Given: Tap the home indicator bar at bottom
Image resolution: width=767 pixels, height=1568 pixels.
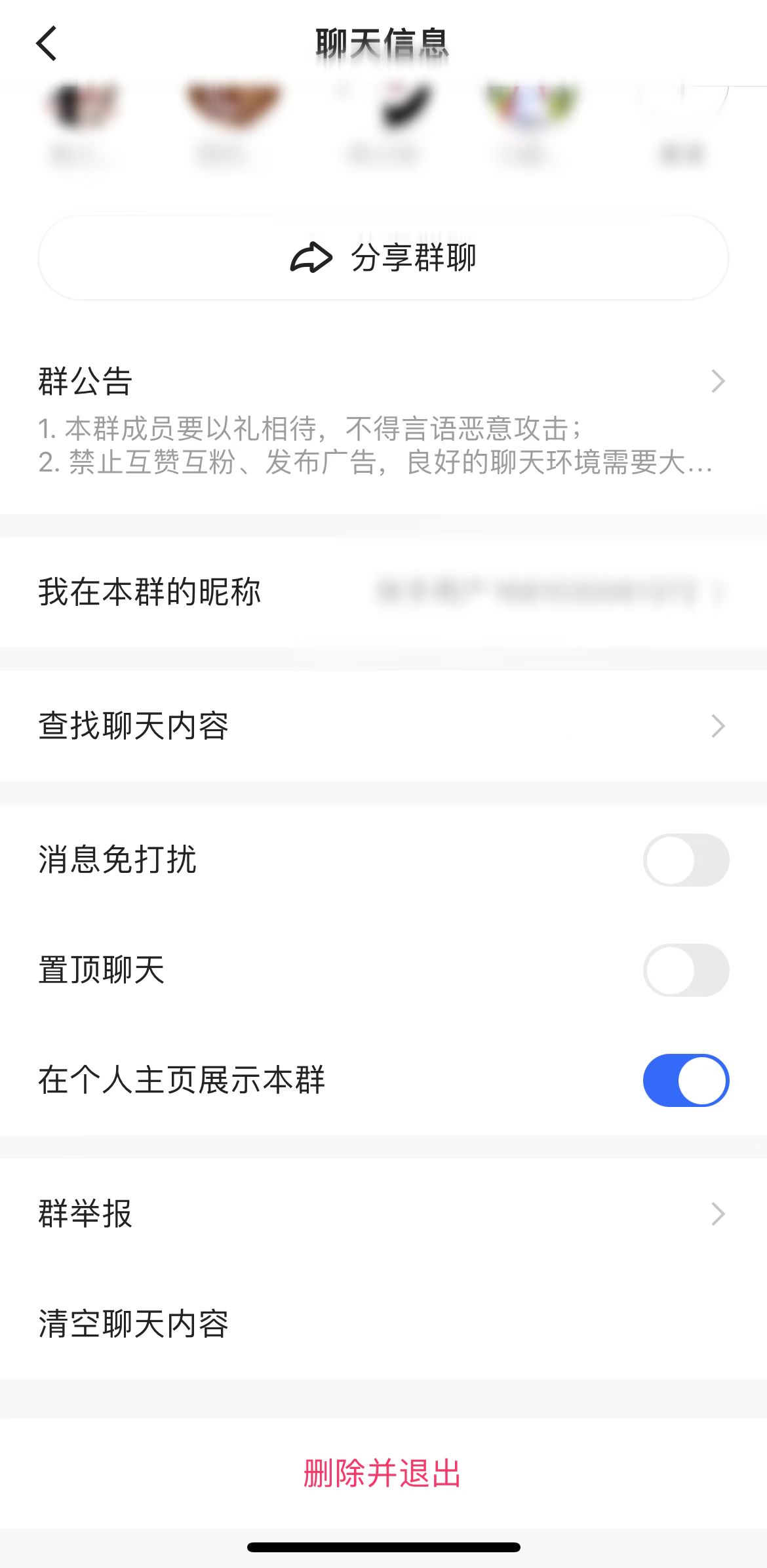Looking at the screenshot, I should click(x=383, y=1546).
